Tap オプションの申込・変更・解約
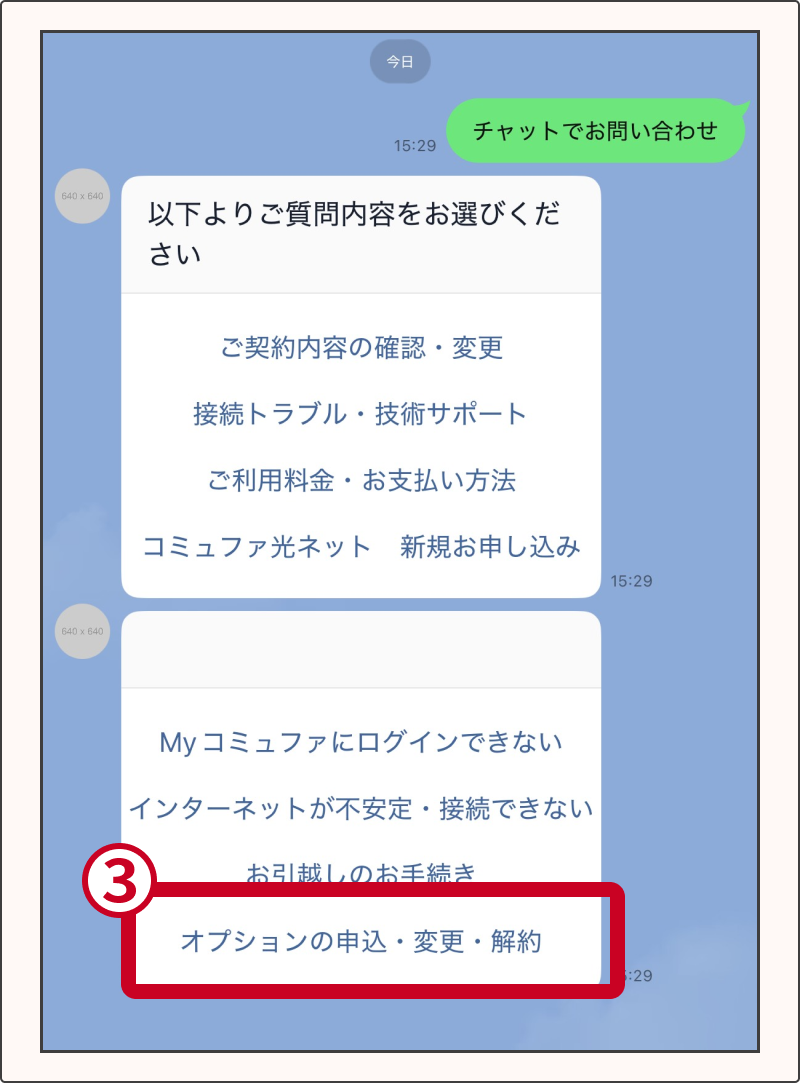Screen dimensions: 800x1083 (361, 941)
